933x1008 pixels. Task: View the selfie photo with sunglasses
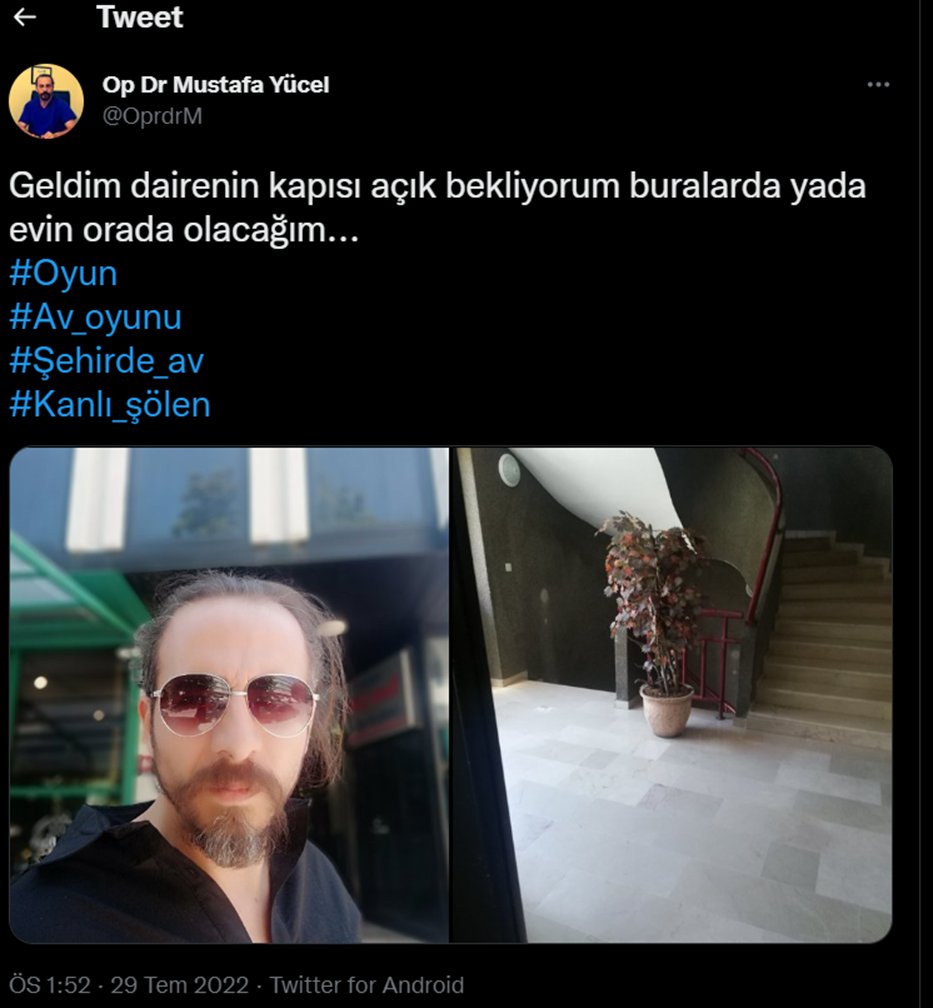[229, 694]
